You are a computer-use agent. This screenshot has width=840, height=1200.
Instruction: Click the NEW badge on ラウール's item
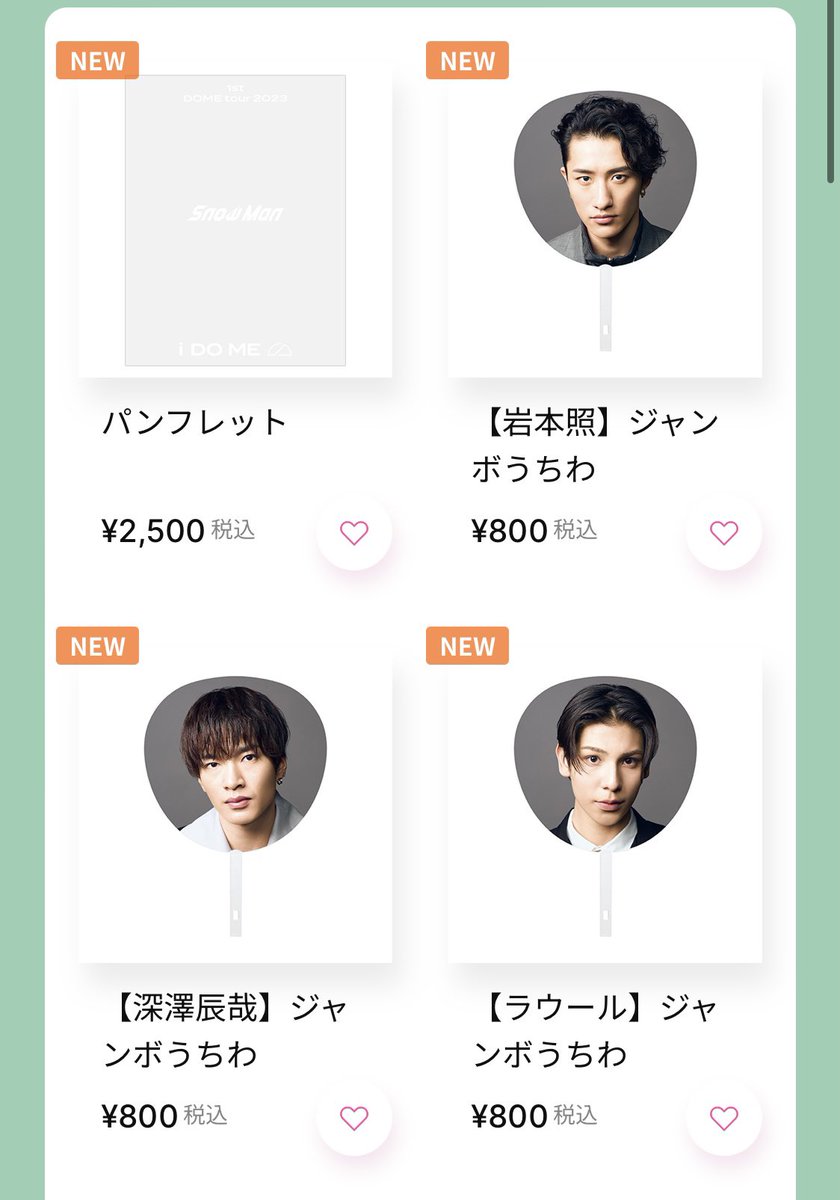pyautogui.click(x=466, y=646)
